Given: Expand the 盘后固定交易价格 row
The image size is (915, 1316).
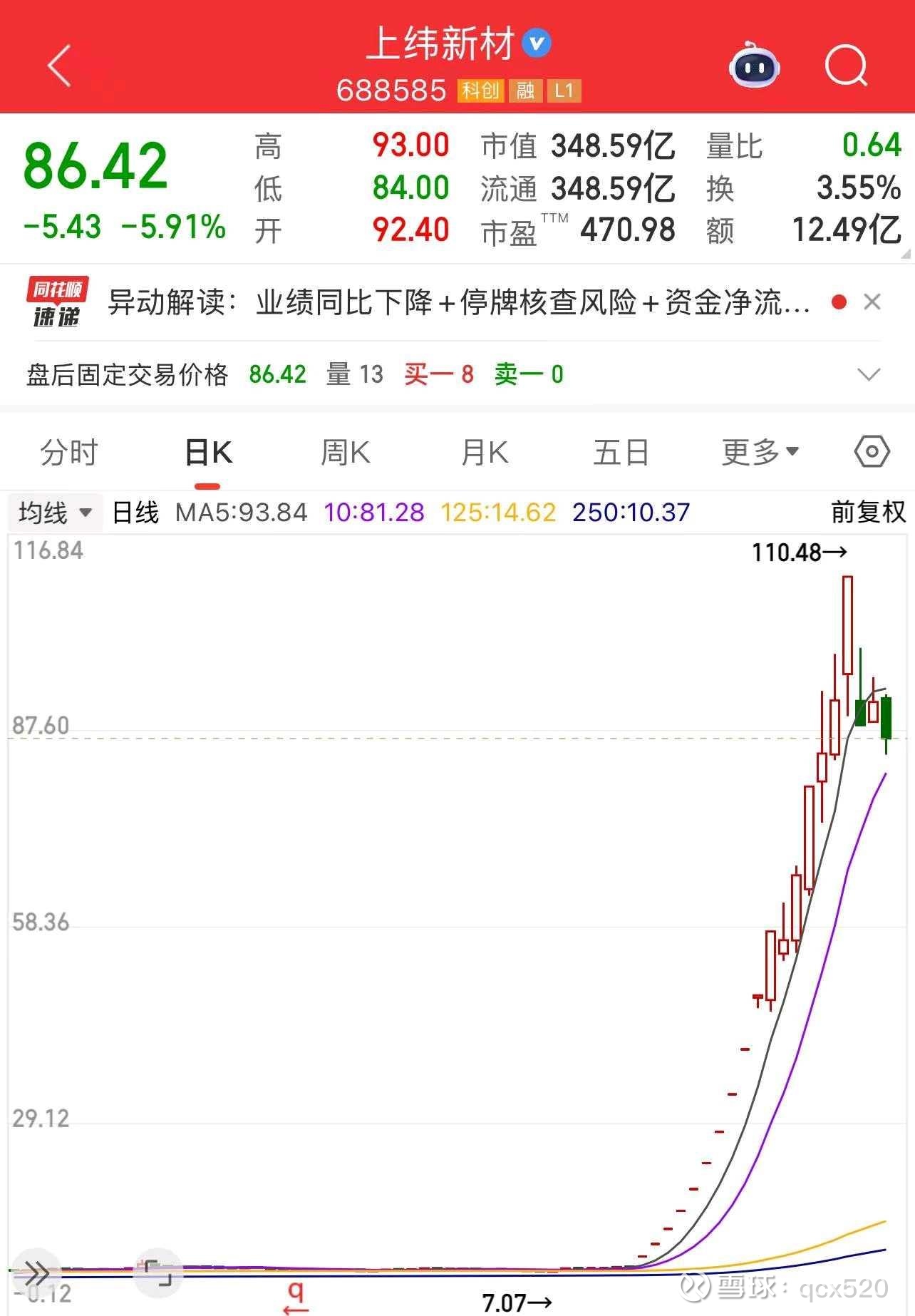Looking at the screenshot, I should (x=868, y=375).
